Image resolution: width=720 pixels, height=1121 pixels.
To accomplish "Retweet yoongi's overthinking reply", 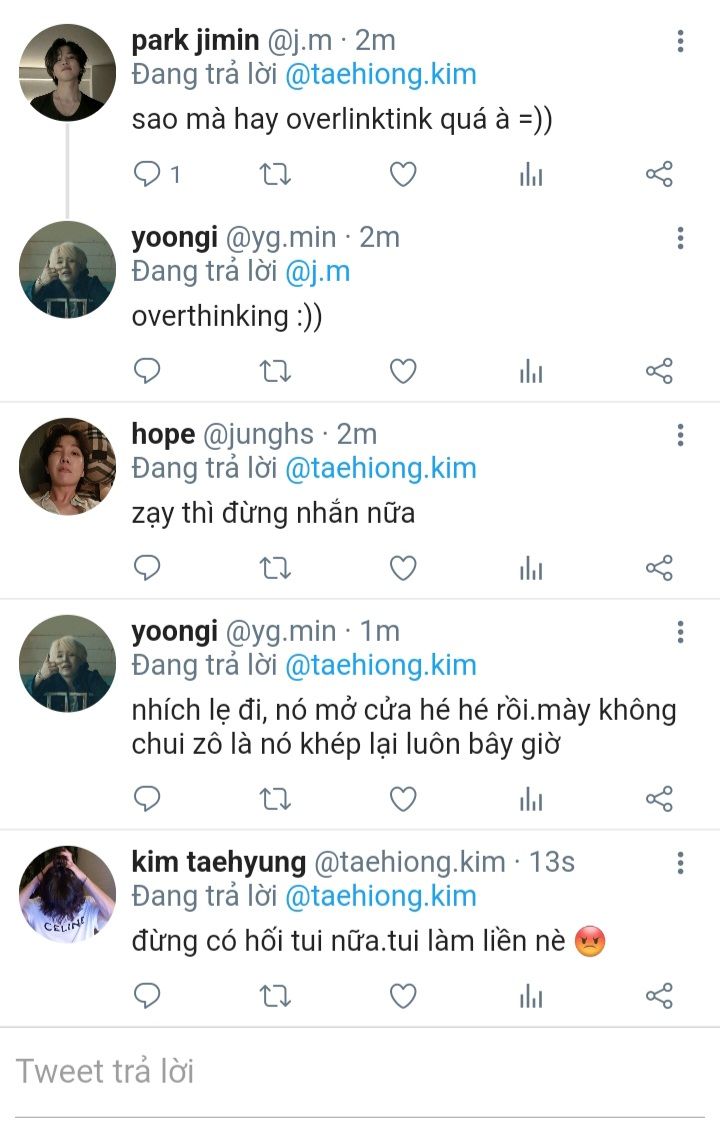I will 275,372.
